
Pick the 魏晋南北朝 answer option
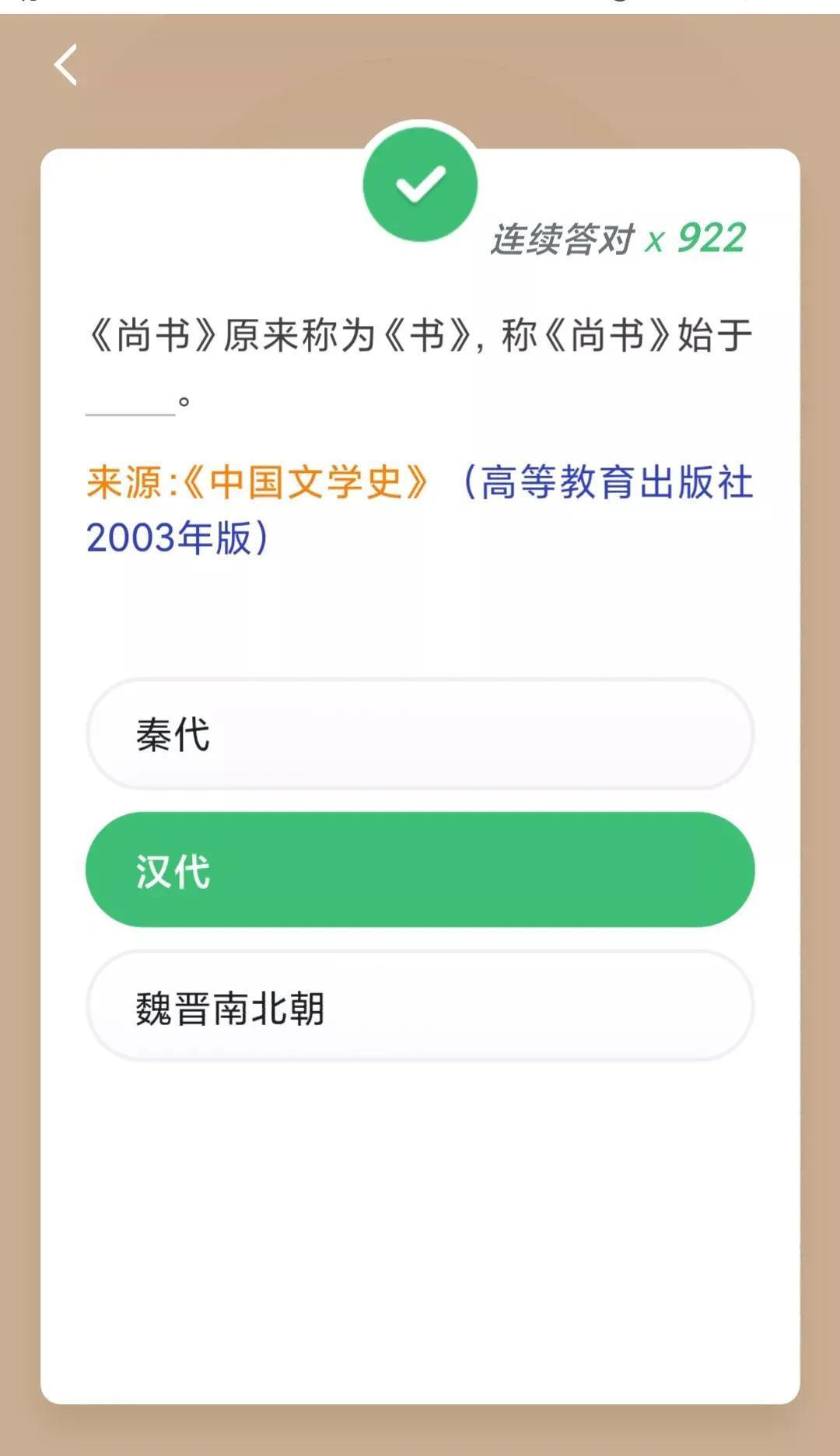pyautogui.click(x=420, y=1006)
